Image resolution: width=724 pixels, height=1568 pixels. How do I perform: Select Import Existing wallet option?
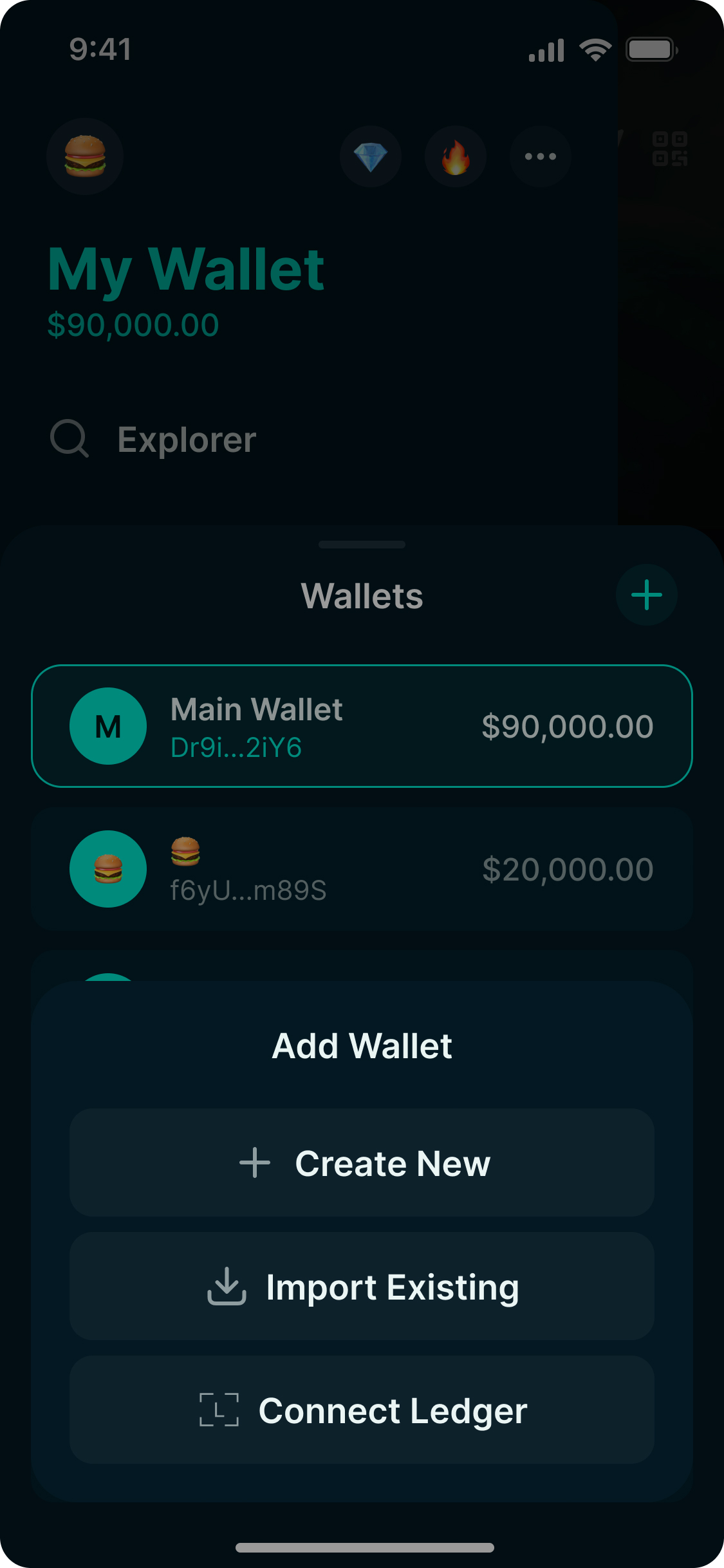(x=362, y=1287)
